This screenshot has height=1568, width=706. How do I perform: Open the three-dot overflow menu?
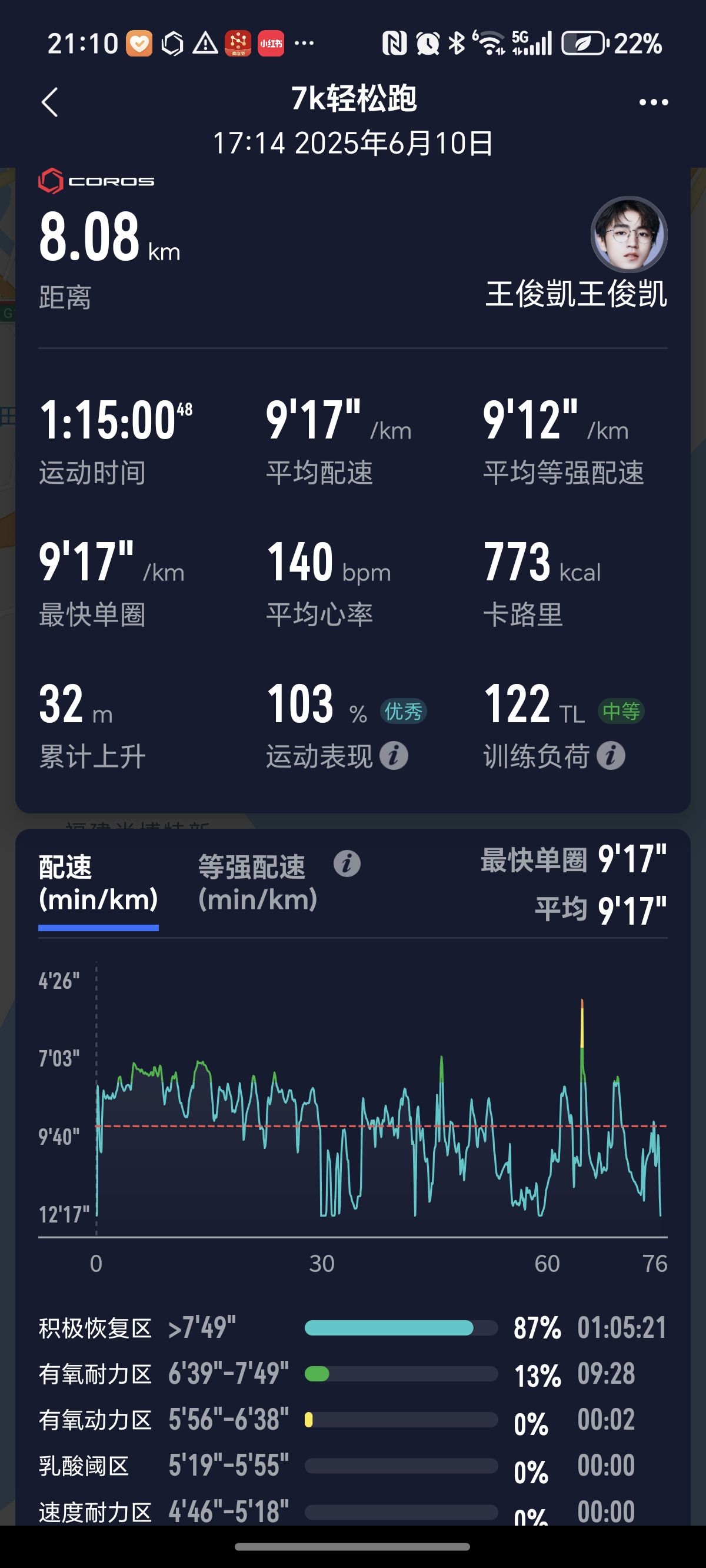click(x=654, y=102)
